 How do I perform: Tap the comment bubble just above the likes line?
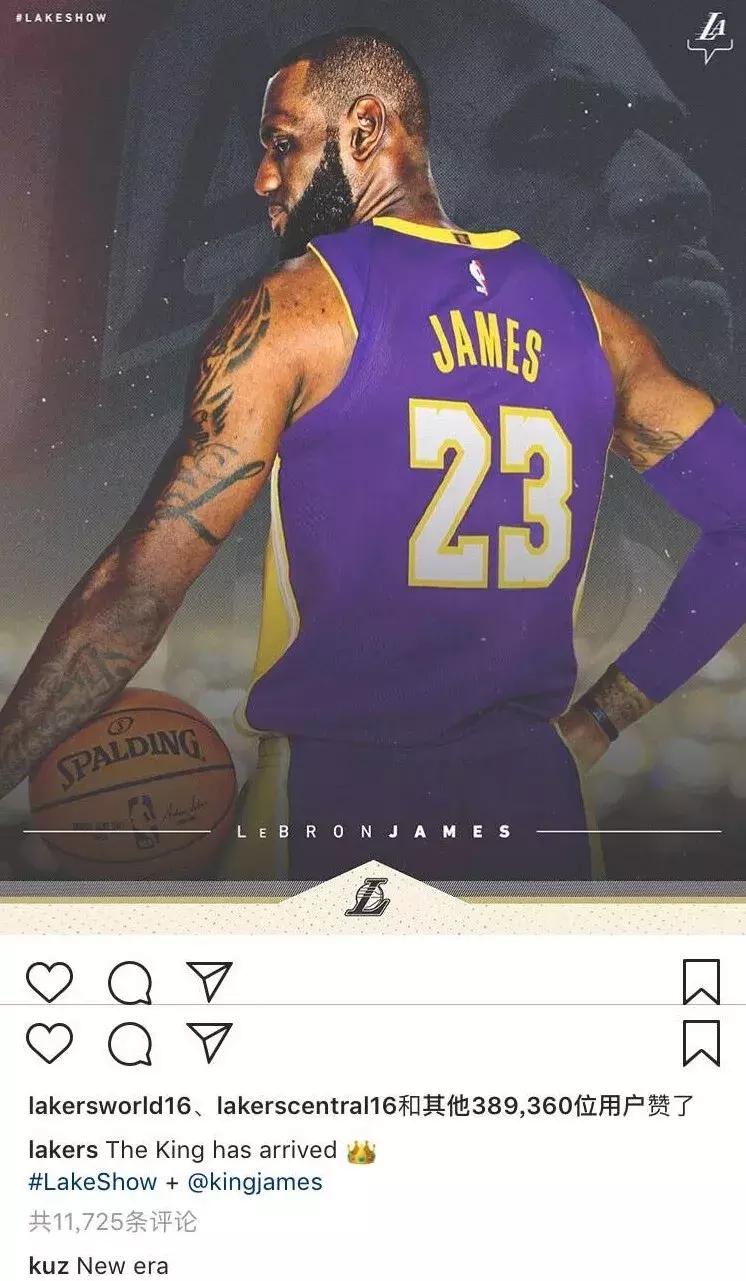130,1045
